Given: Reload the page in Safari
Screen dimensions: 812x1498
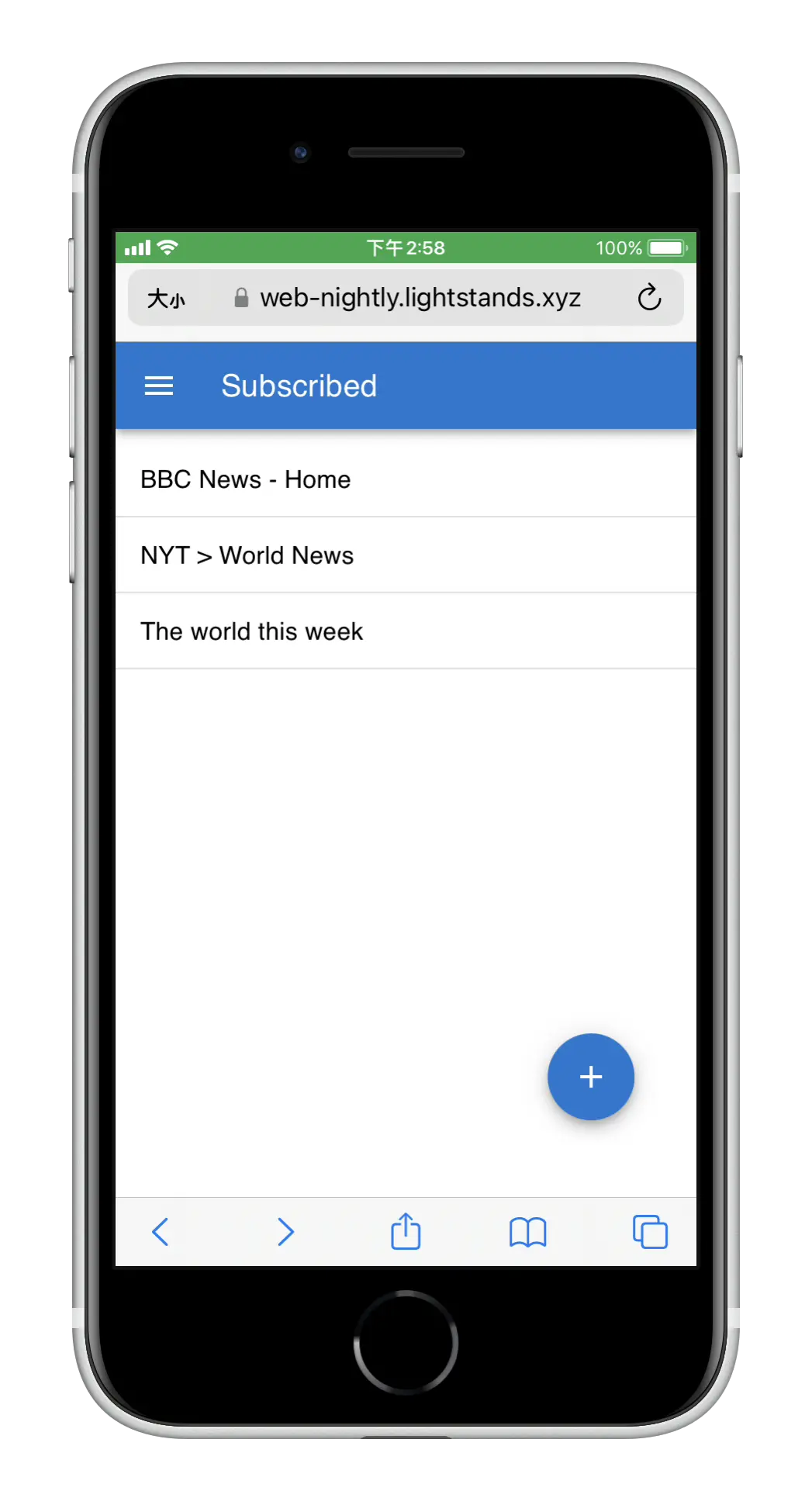Looking at the screenshot, I should [x=649, y=297].
